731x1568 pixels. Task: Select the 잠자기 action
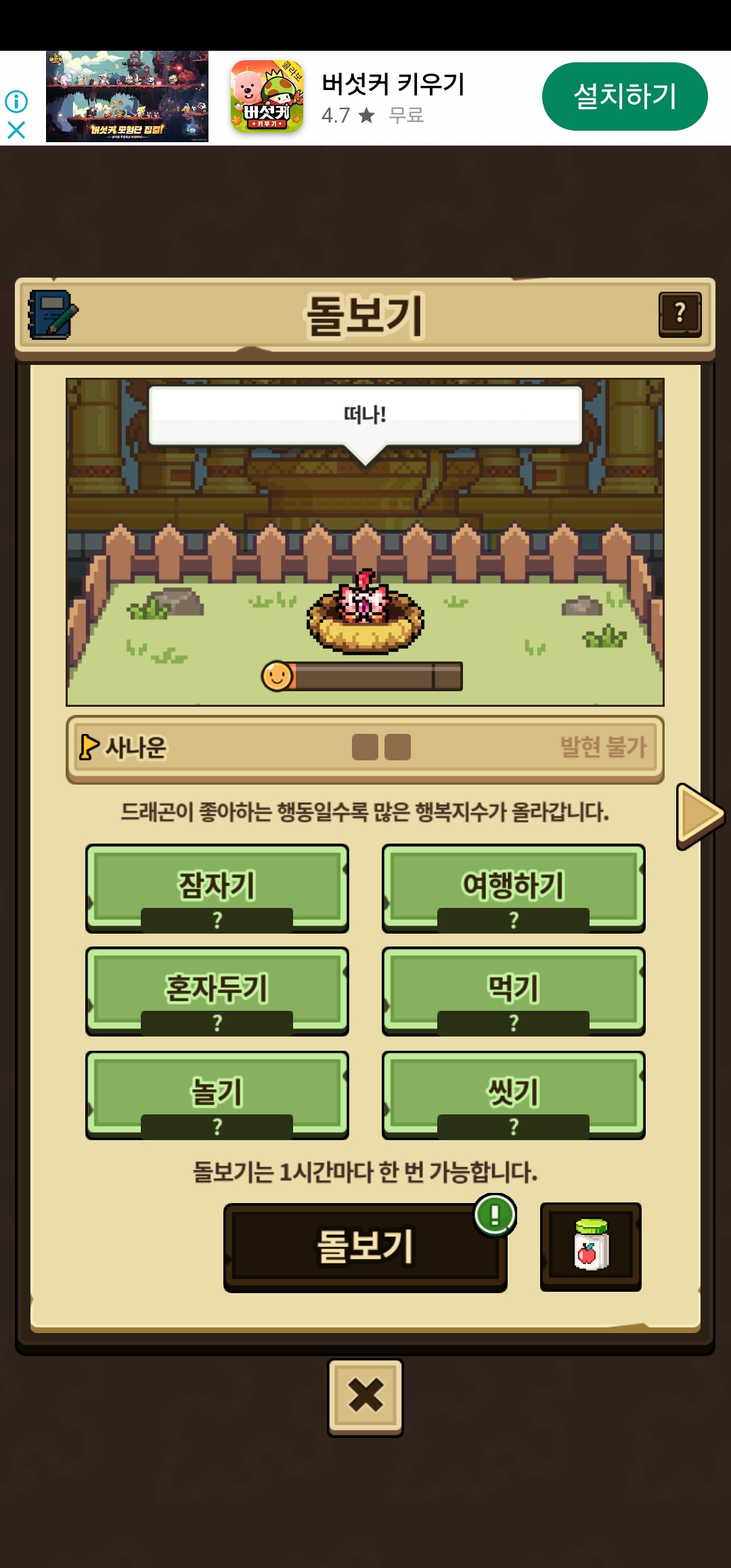pyautogui.click(x=217, y=888)
